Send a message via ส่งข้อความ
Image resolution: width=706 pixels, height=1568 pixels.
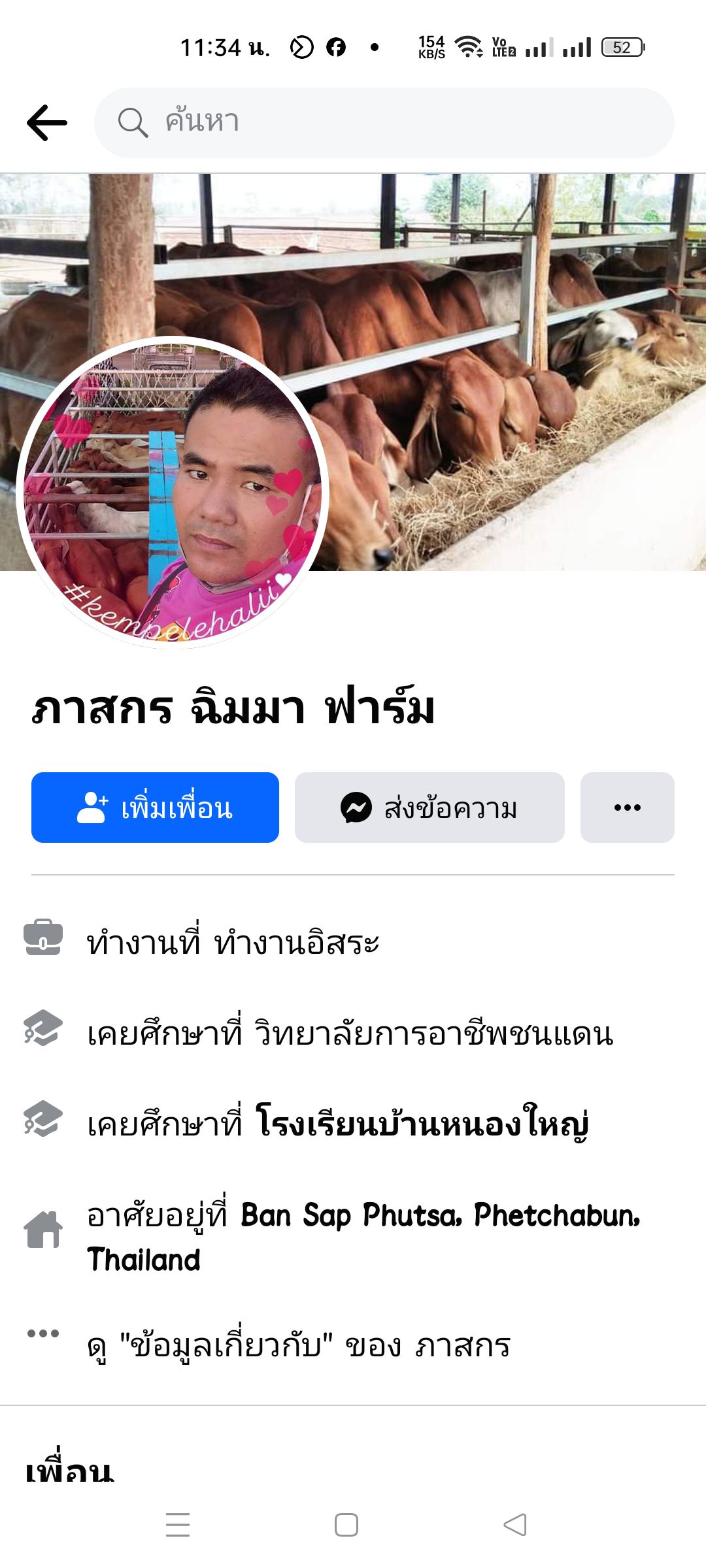tap(429, 808)
